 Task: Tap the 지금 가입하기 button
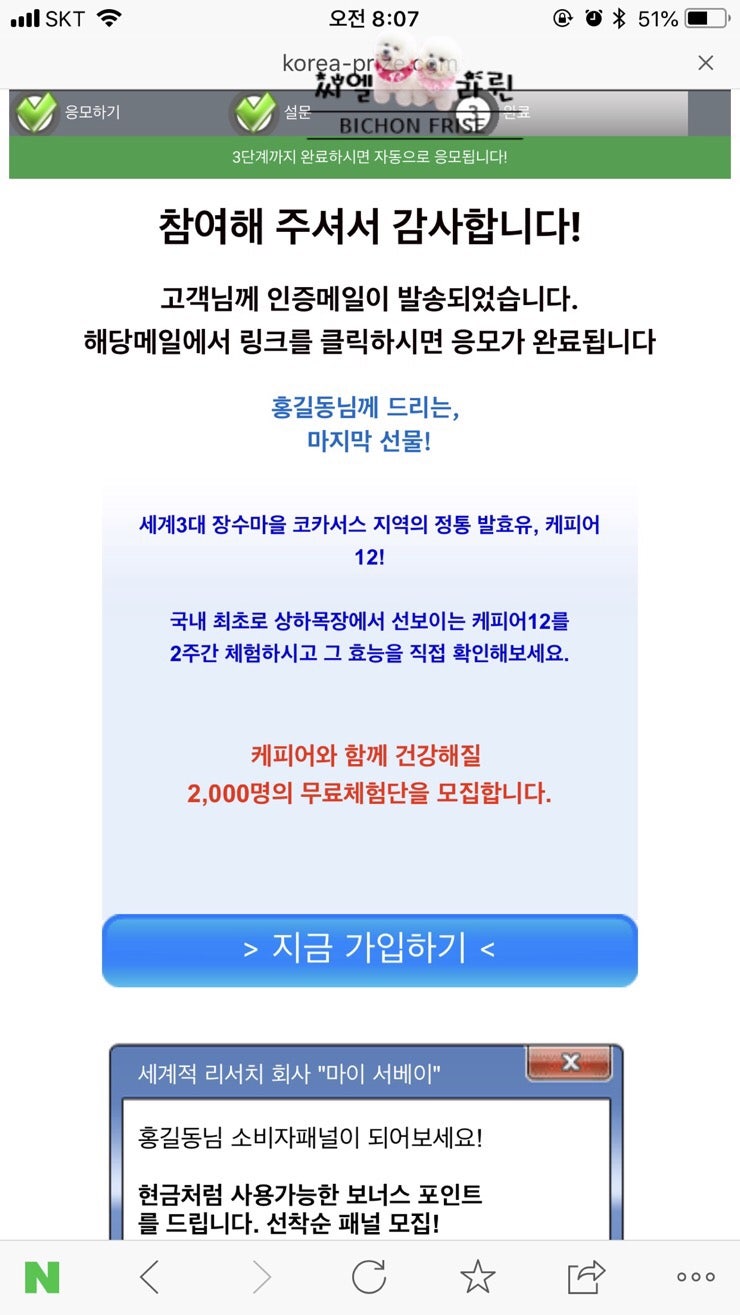click(x=370, y=950)
